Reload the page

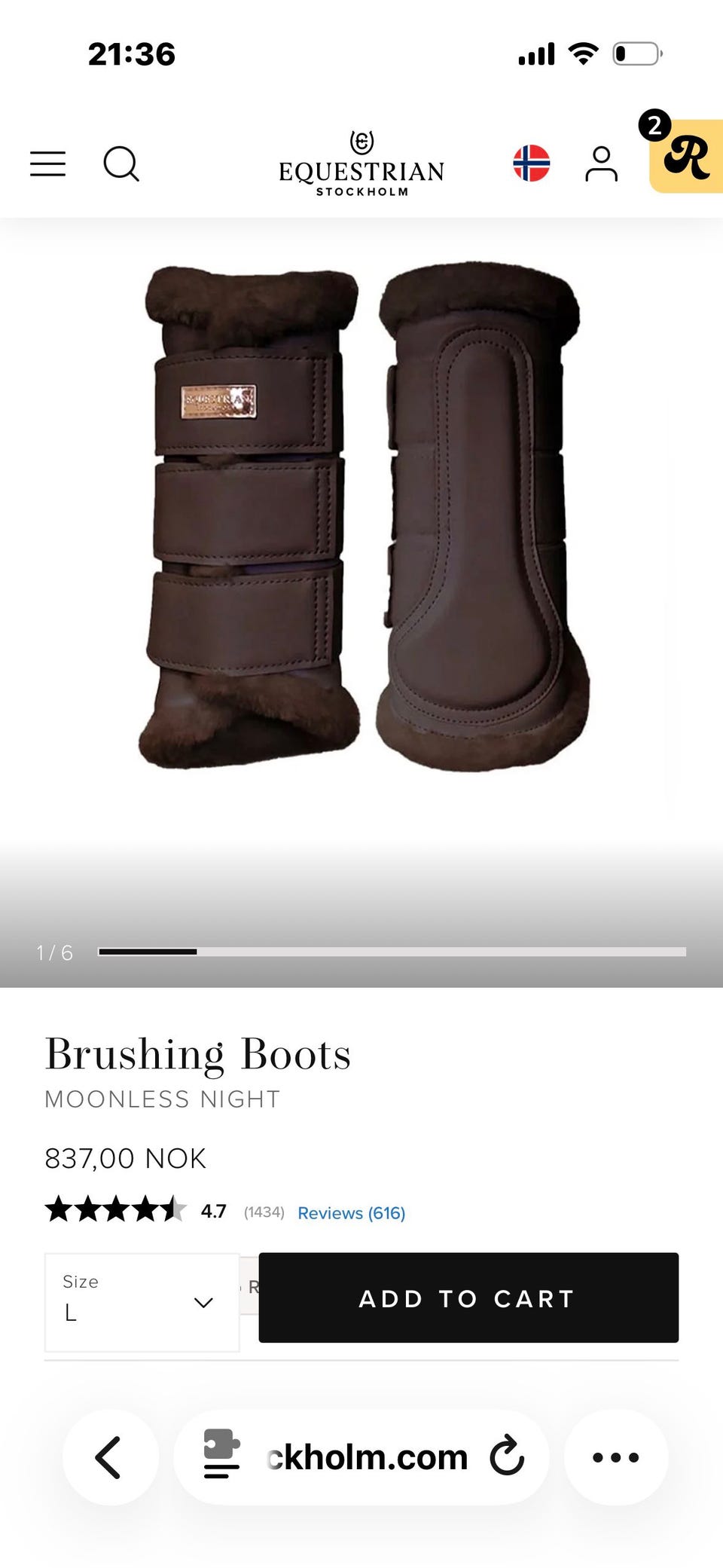(x=507, y=1456)
